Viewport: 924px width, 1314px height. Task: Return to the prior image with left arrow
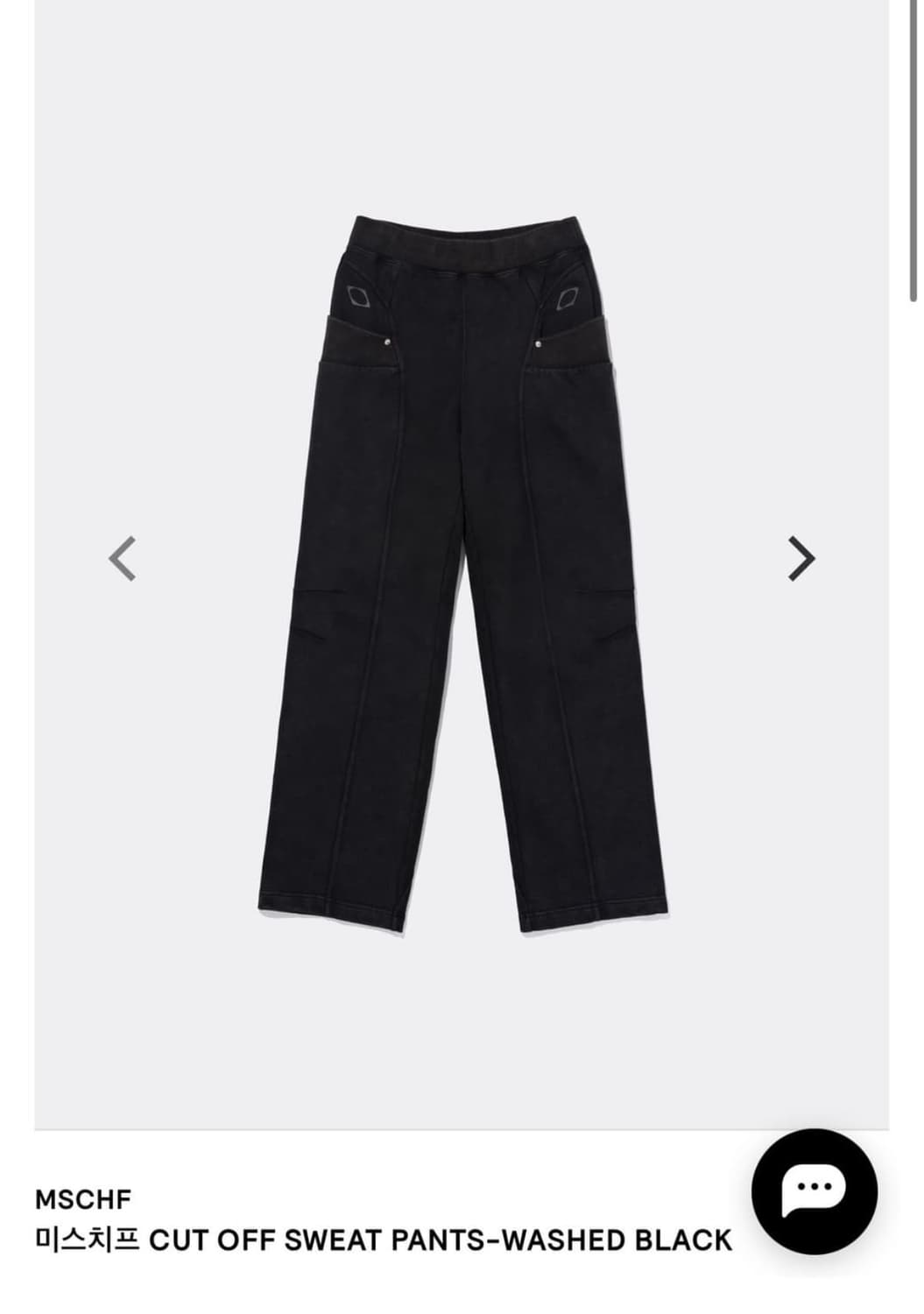click(123, 558)
